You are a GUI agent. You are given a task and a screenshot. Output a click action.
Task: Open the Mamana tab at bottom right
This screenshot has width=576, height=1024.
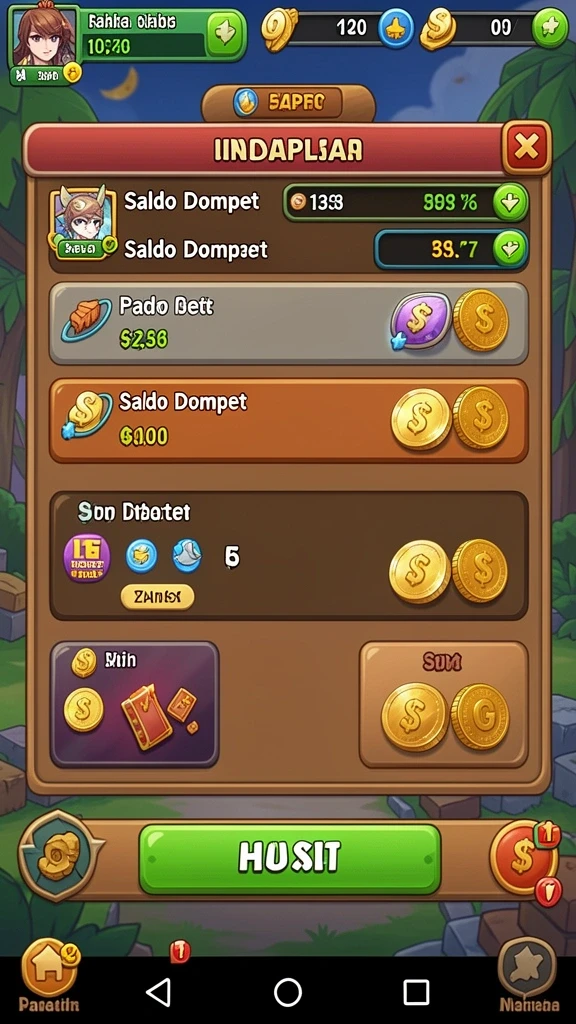(x=529, y=974)
